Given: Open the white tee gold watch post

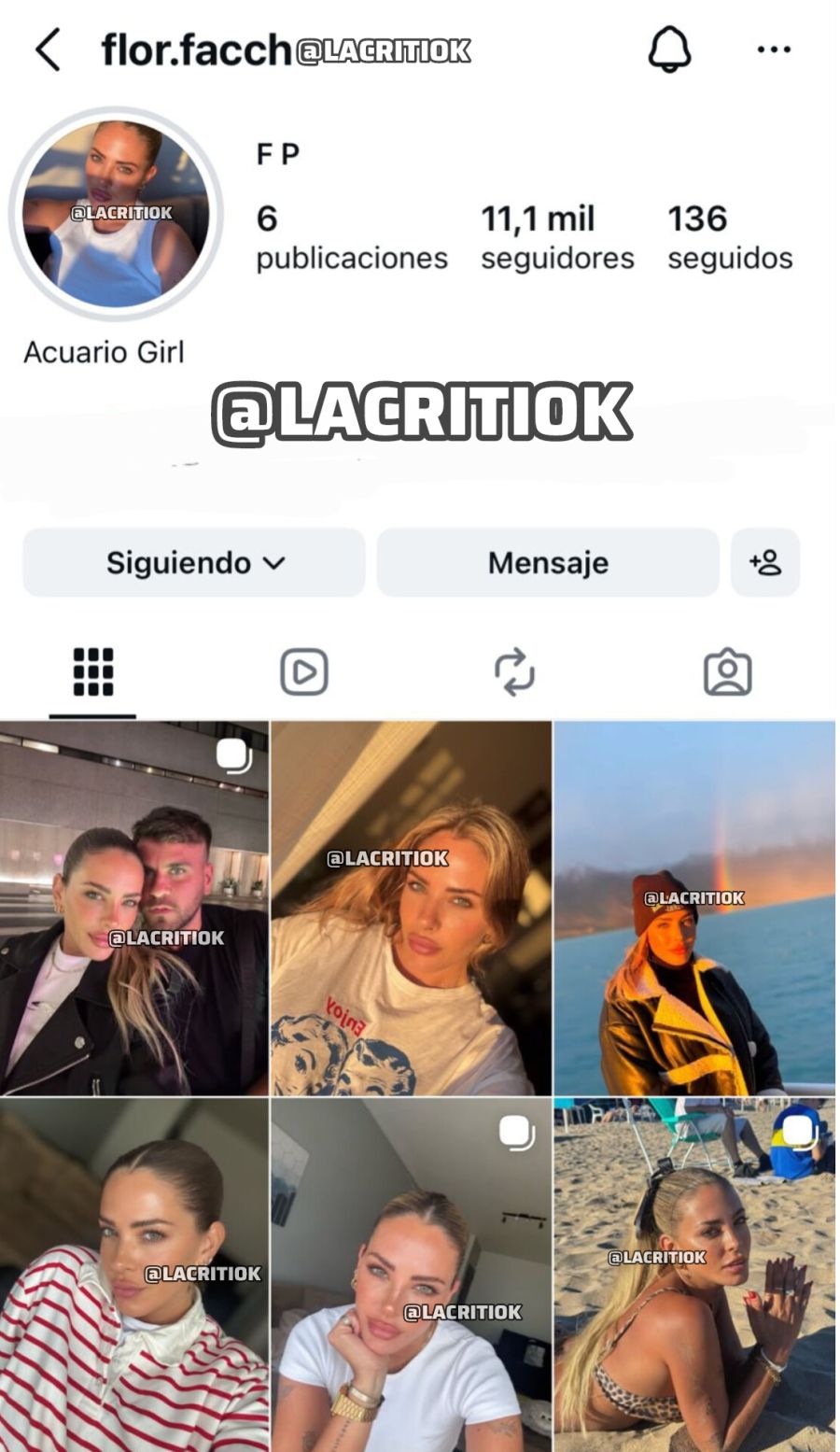Looking at the screenshot, I should pos(411,1275).
